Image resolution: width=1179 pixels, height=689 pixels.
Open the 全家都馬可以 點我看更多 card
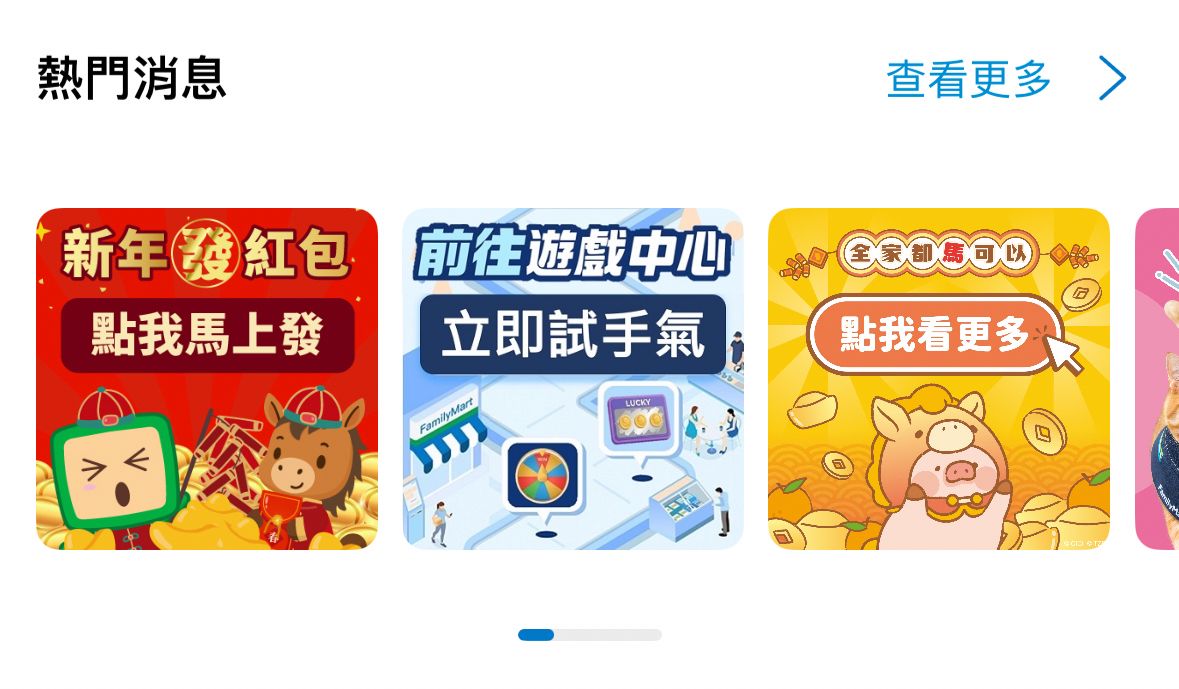[x=938, y=379]
